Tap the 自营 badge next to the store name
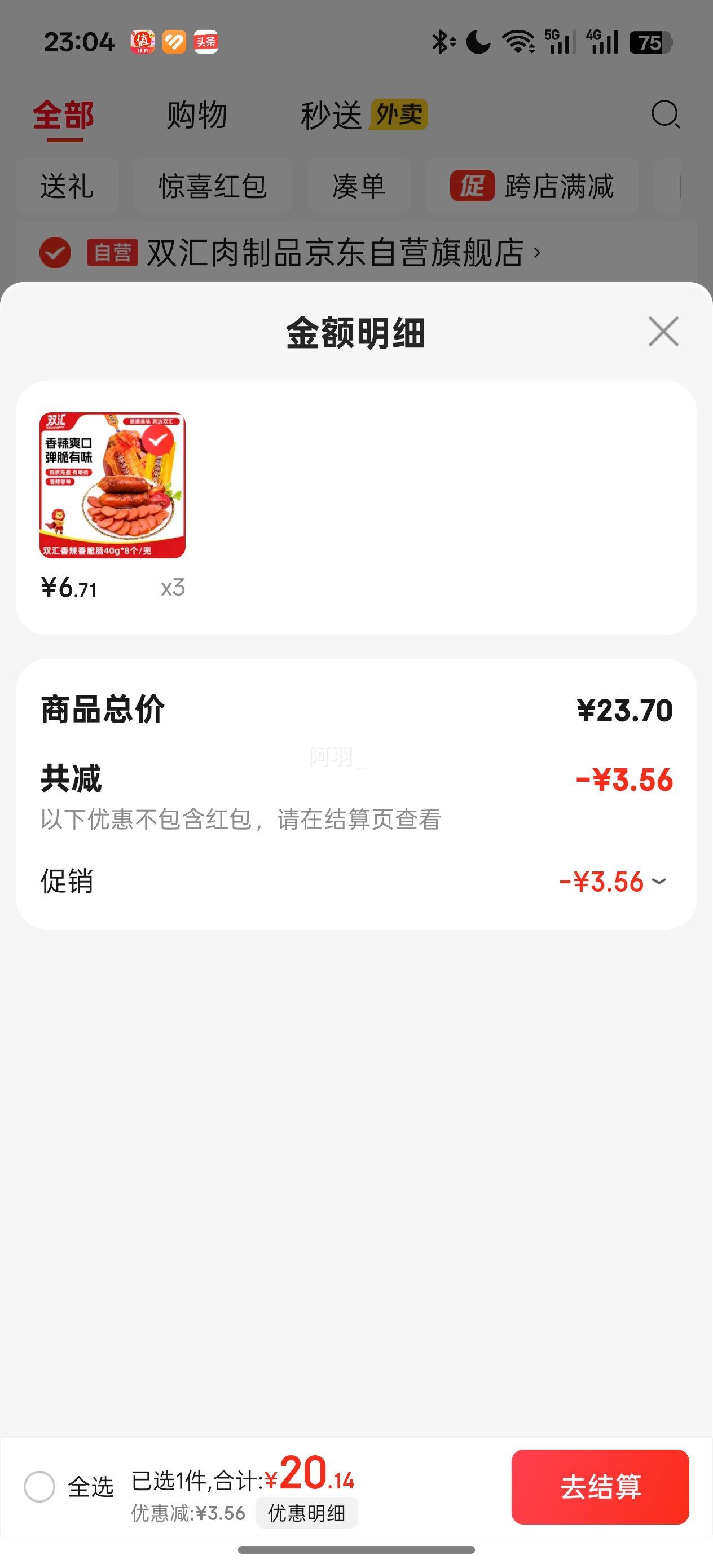The height and width of the screenshot is (1568, 713). pos(115,252)
